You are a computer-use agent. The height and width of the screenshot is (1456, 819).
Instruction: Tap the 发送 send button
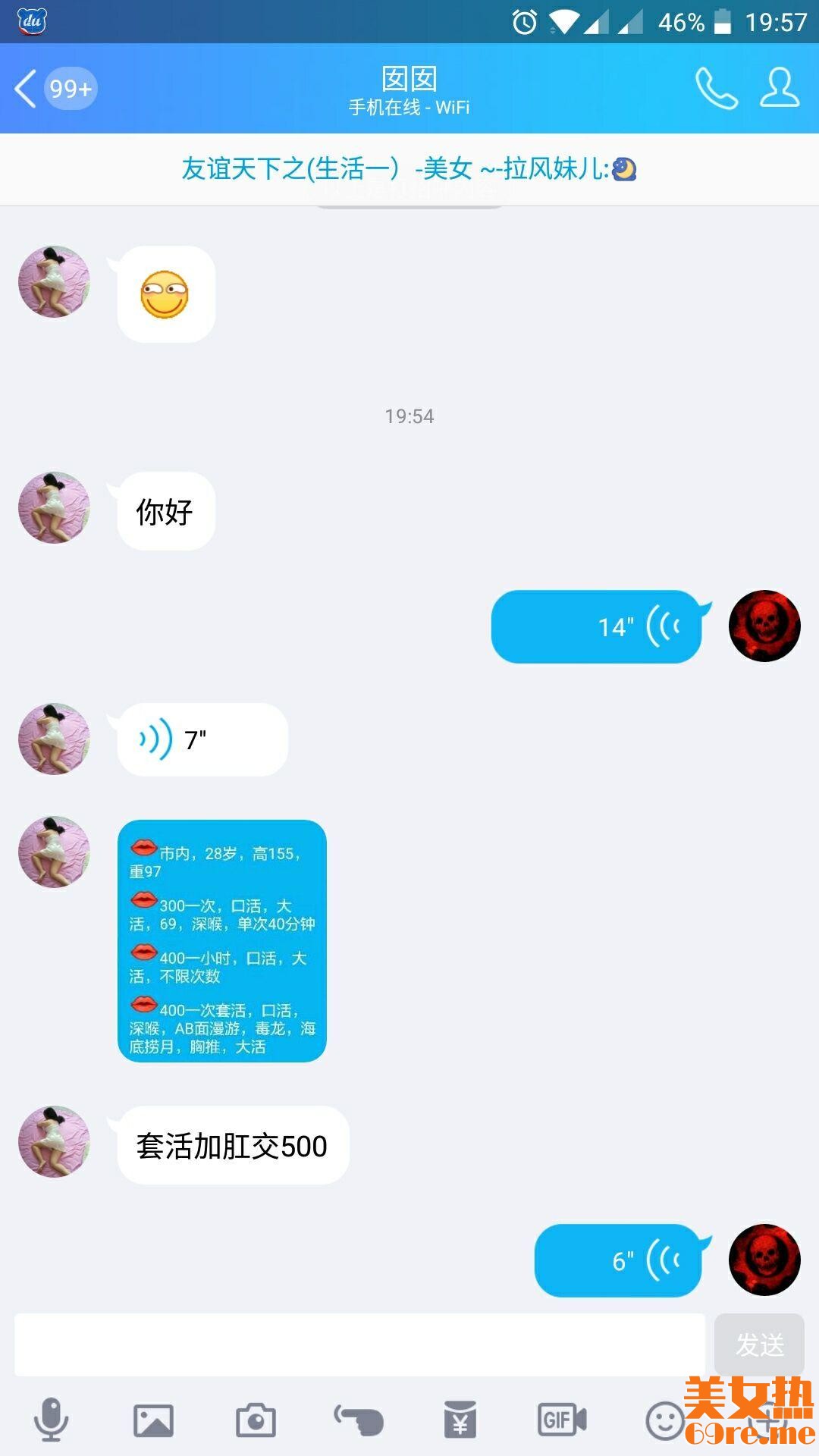point(759,1345)
